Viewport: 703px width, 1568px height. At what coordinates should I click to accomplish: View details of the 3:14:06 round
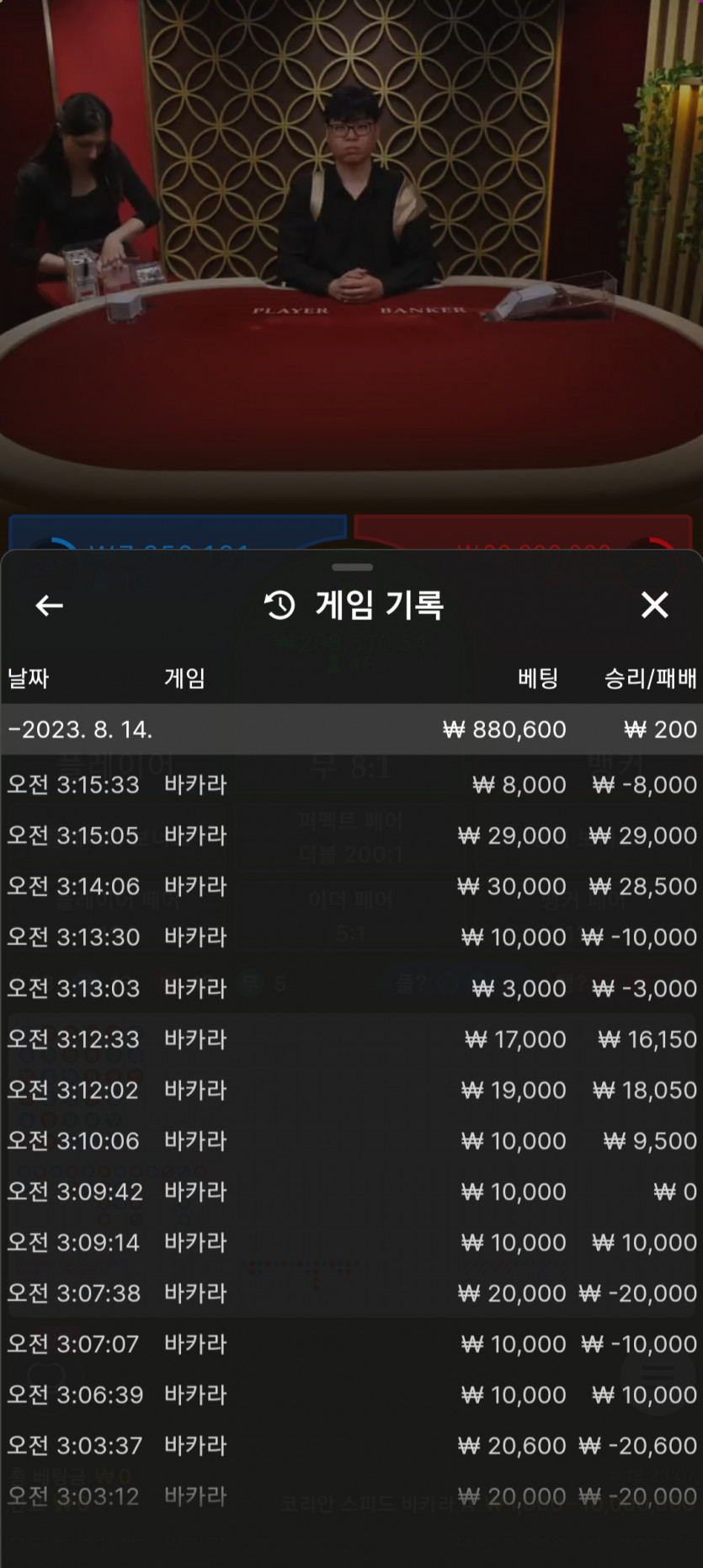[352, 886]
